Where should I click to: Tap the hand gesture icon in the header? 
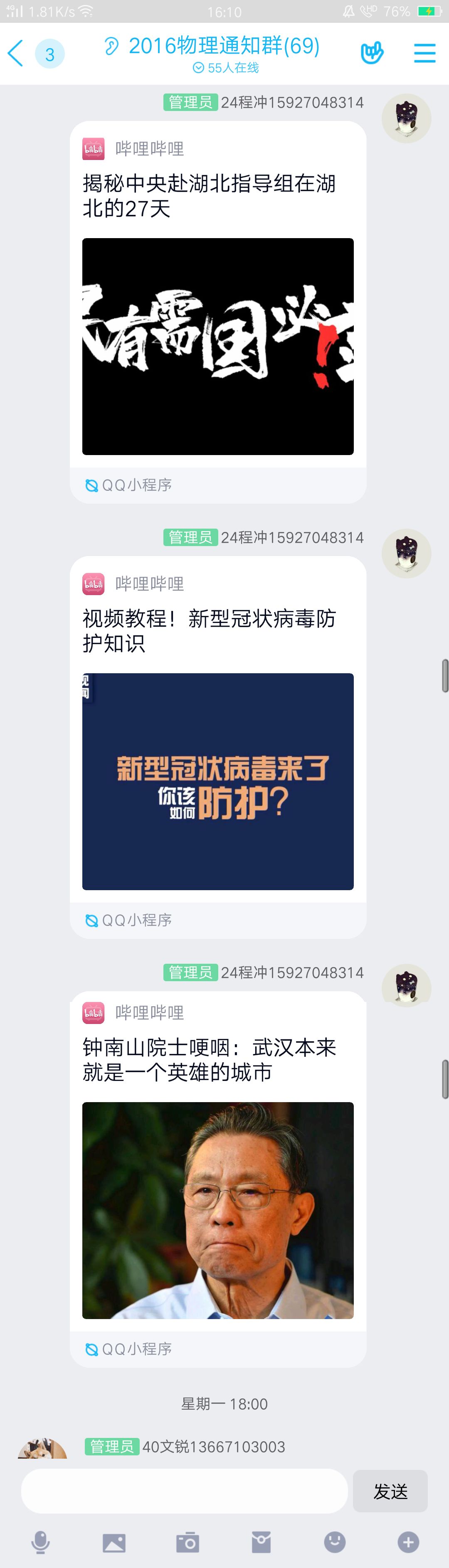(372, 54)
